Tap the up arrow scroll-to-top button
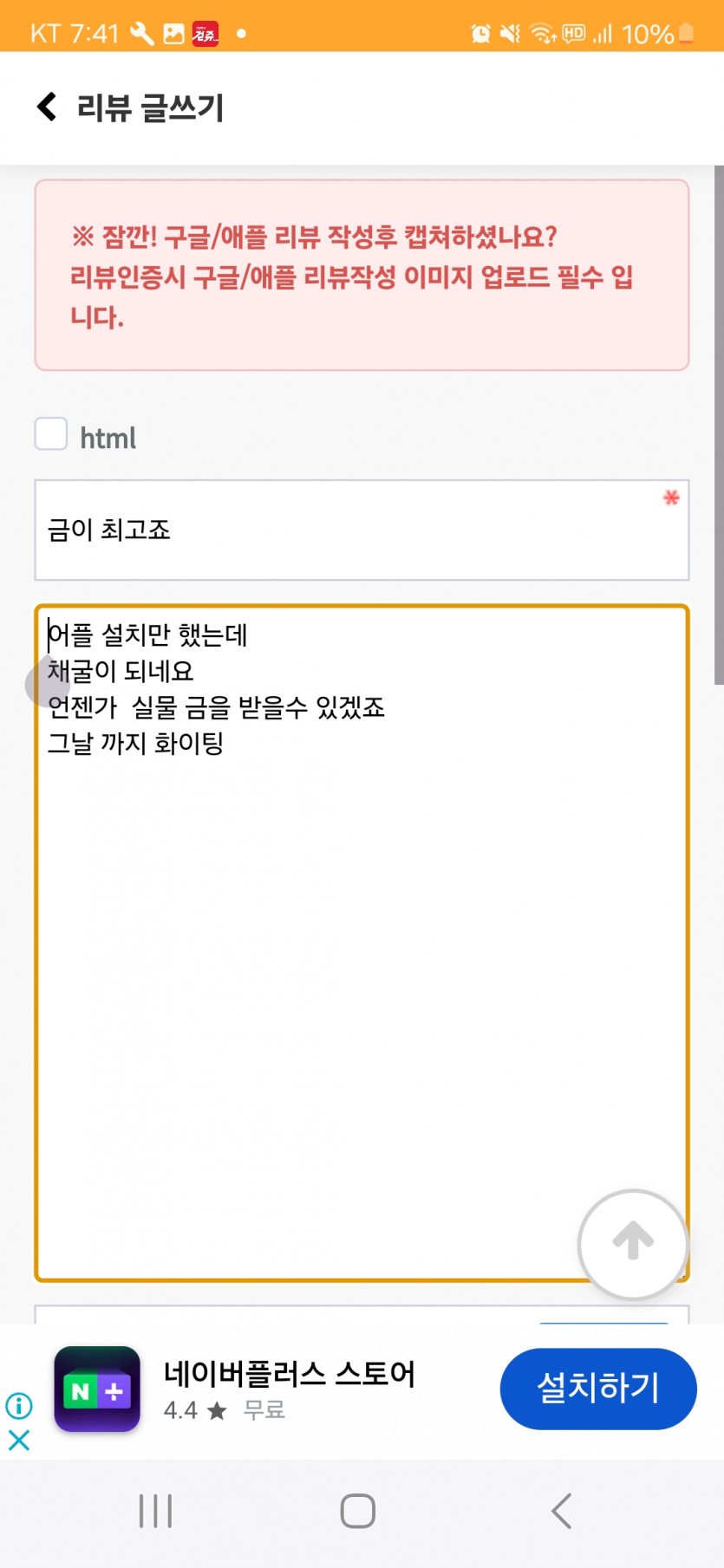 pyautogui.click(x=633, y=1244)
